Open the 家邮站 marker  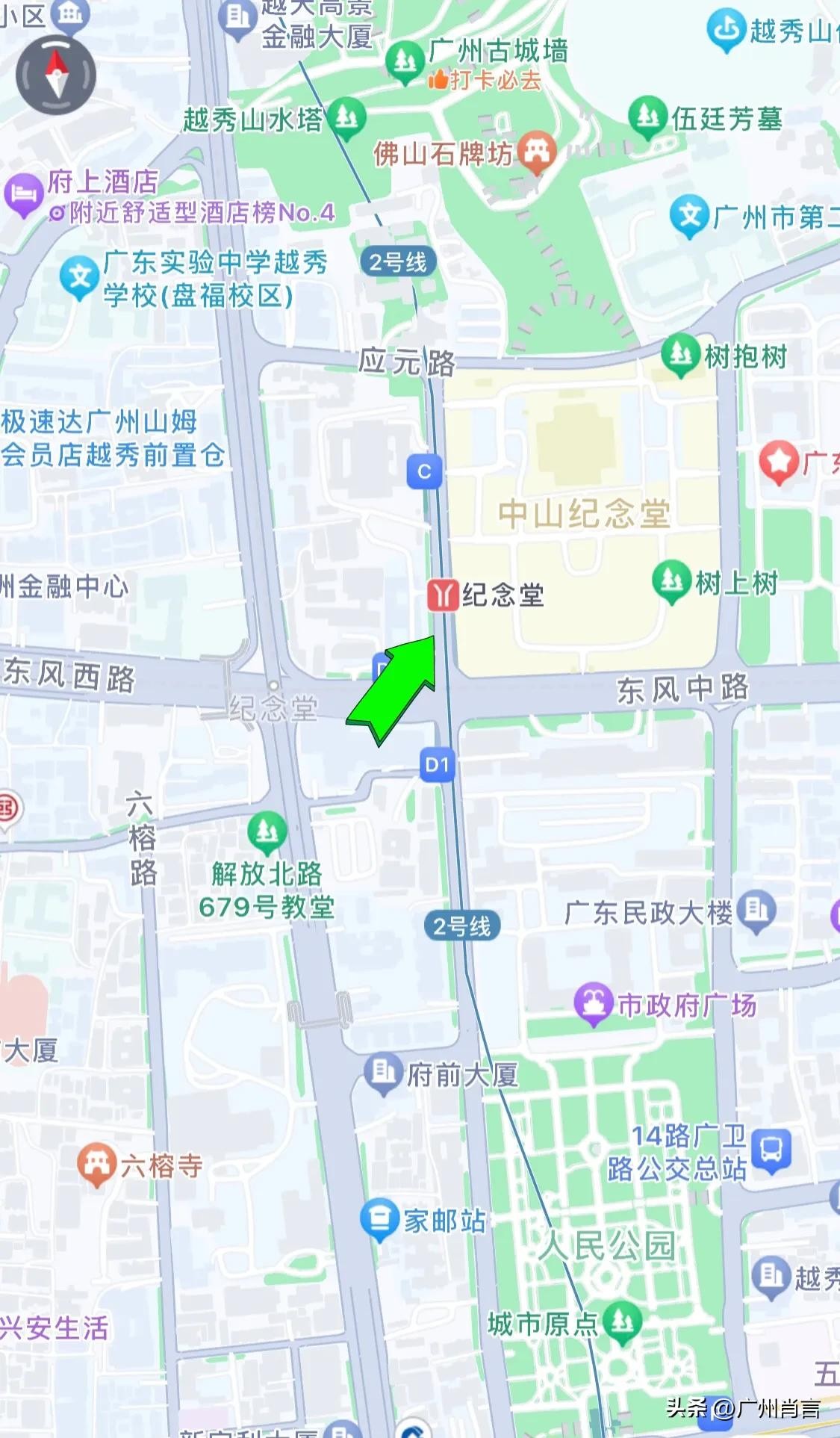tap(379, 1219)
